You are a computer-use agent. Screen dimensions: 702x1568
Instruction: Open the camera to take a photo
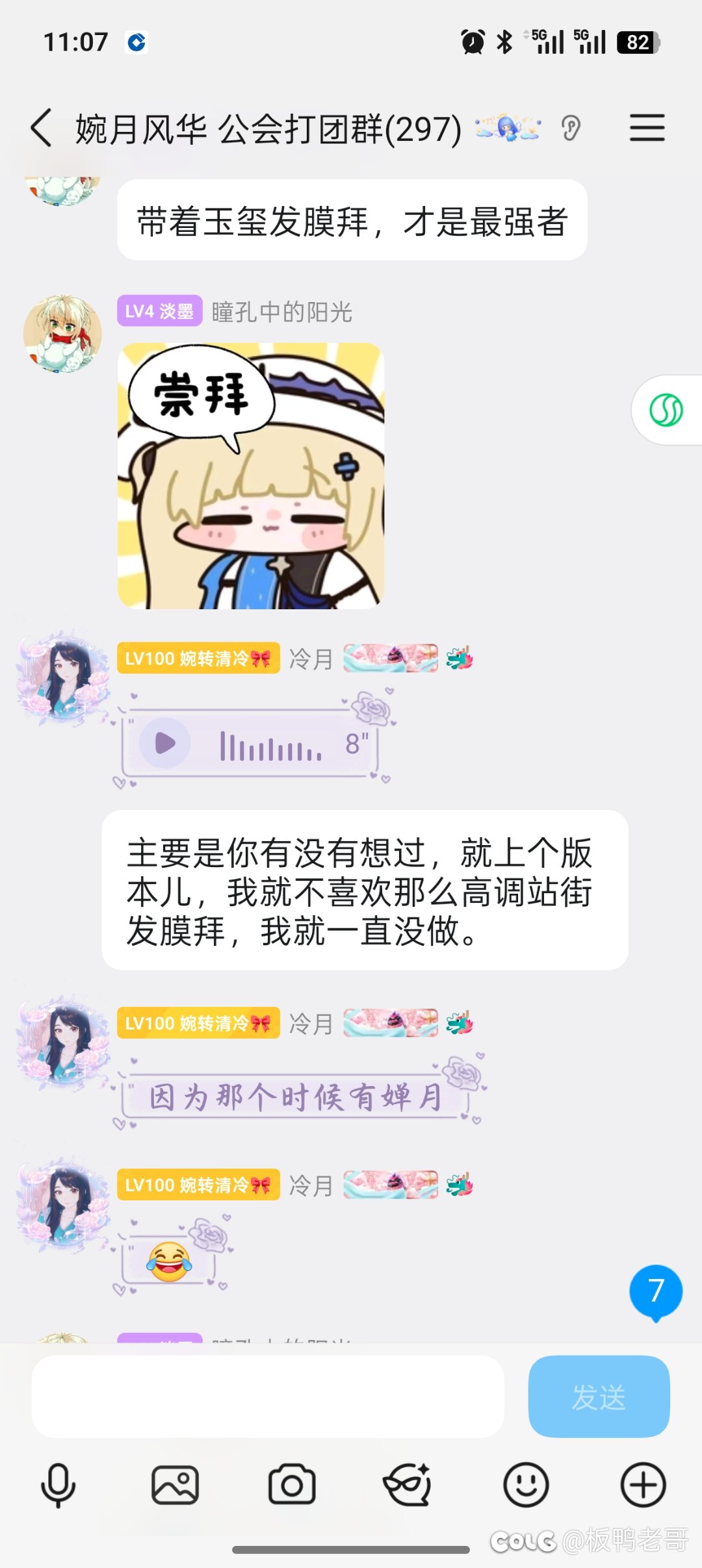click(x=292, y=1485)
